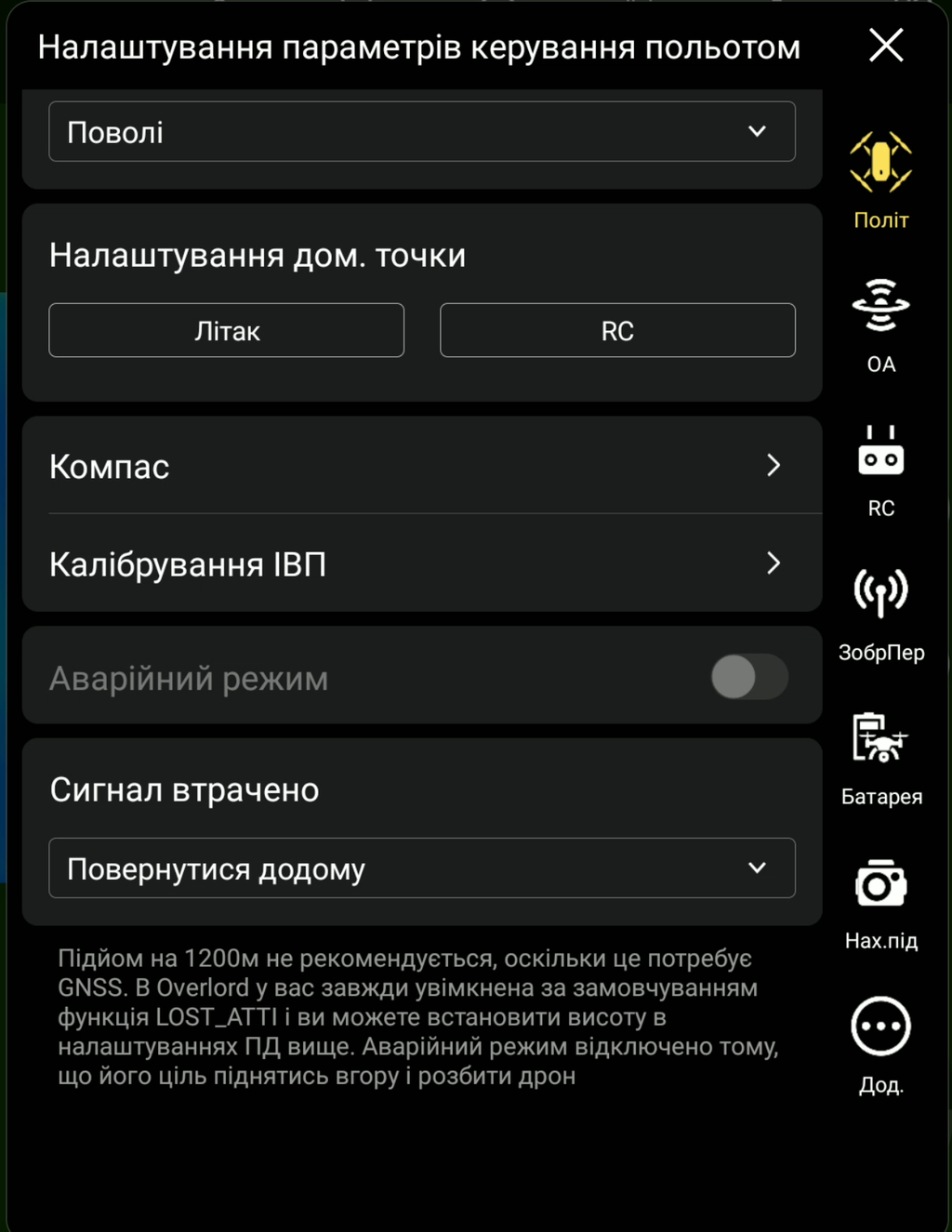Open Калібрування ІВП
952x1232 pixels.
pyautogui.click(x=421, y=563)
